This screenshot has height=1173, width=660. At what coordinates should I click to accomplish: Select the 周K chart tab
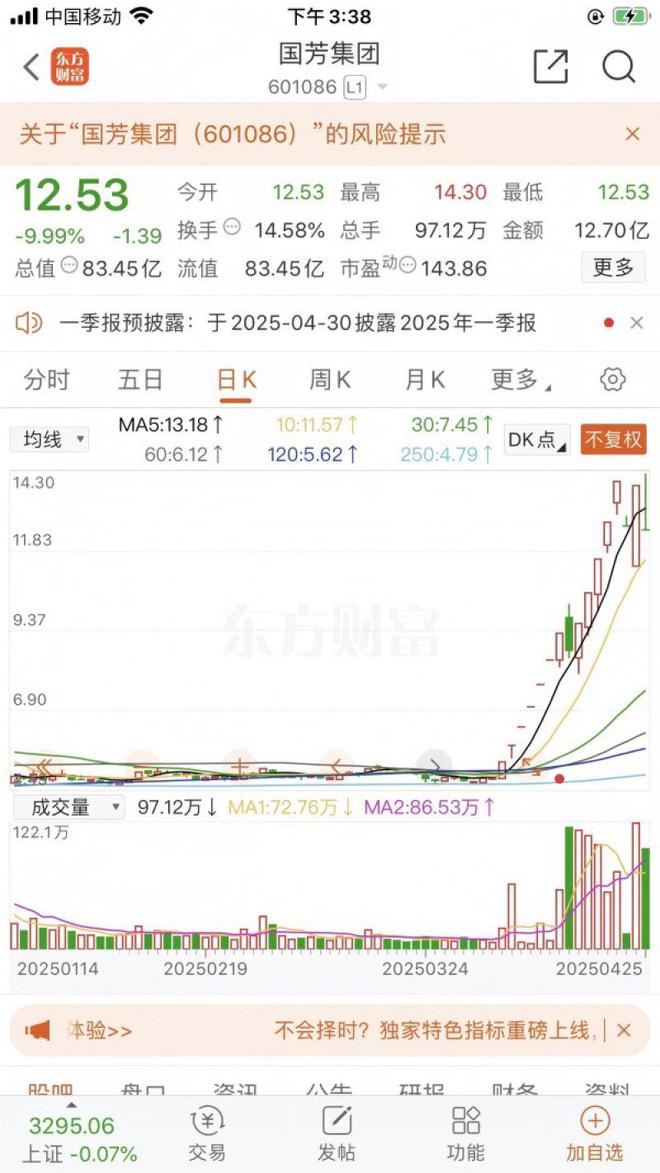(x=330, y=380)
